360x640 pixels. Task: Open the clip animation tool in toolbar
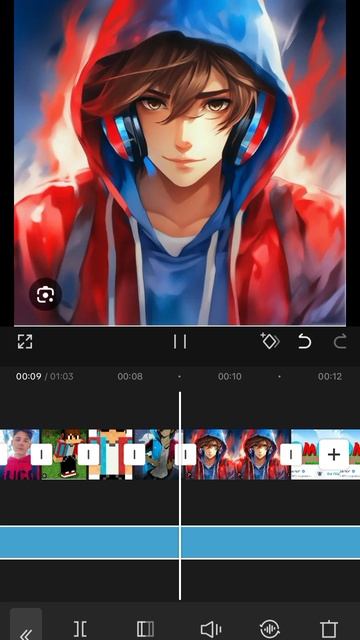pyautogui.click(x=145, y=629)
